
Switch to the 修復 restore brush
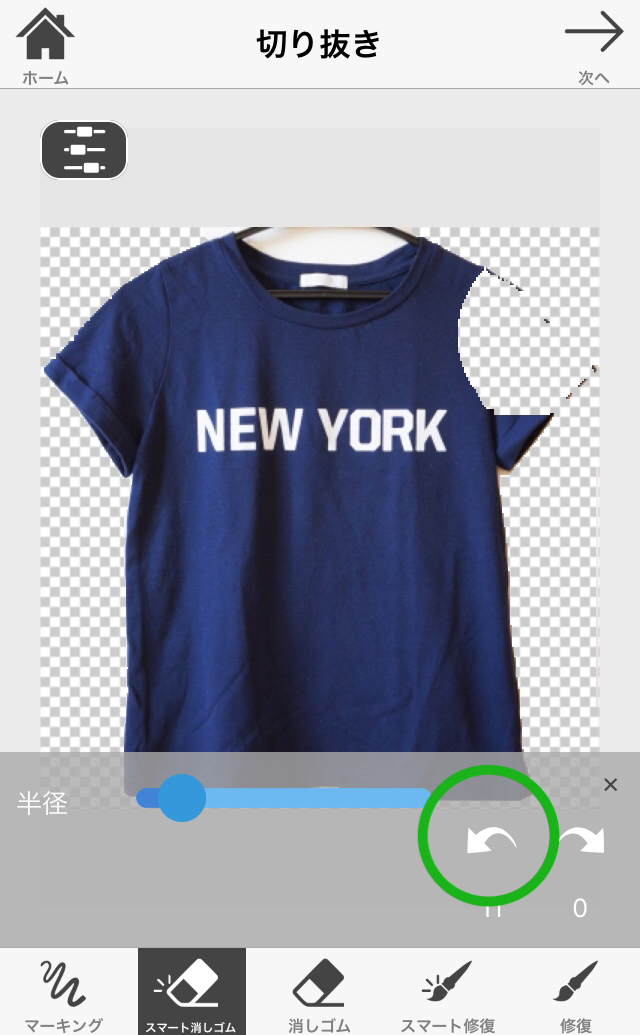coord(576,992)
